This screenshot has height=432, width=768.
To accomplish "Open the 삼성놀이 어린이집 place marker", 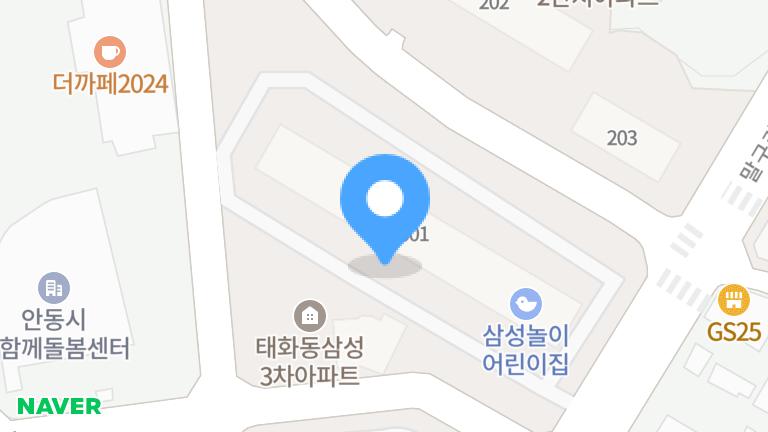I will [525, 304].
